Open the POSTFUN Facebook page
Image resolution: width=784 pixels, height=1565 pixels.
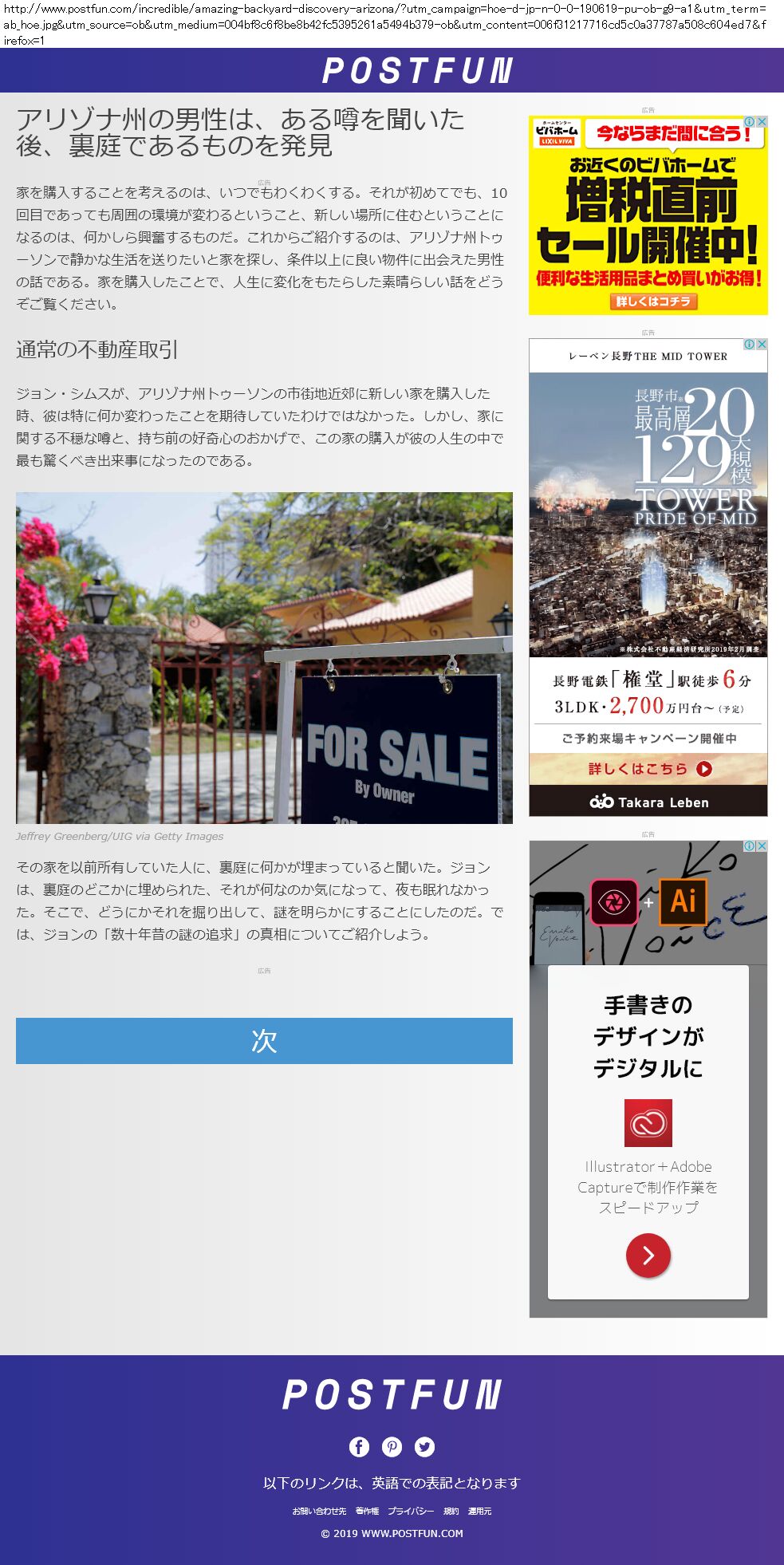[359, 1446]
